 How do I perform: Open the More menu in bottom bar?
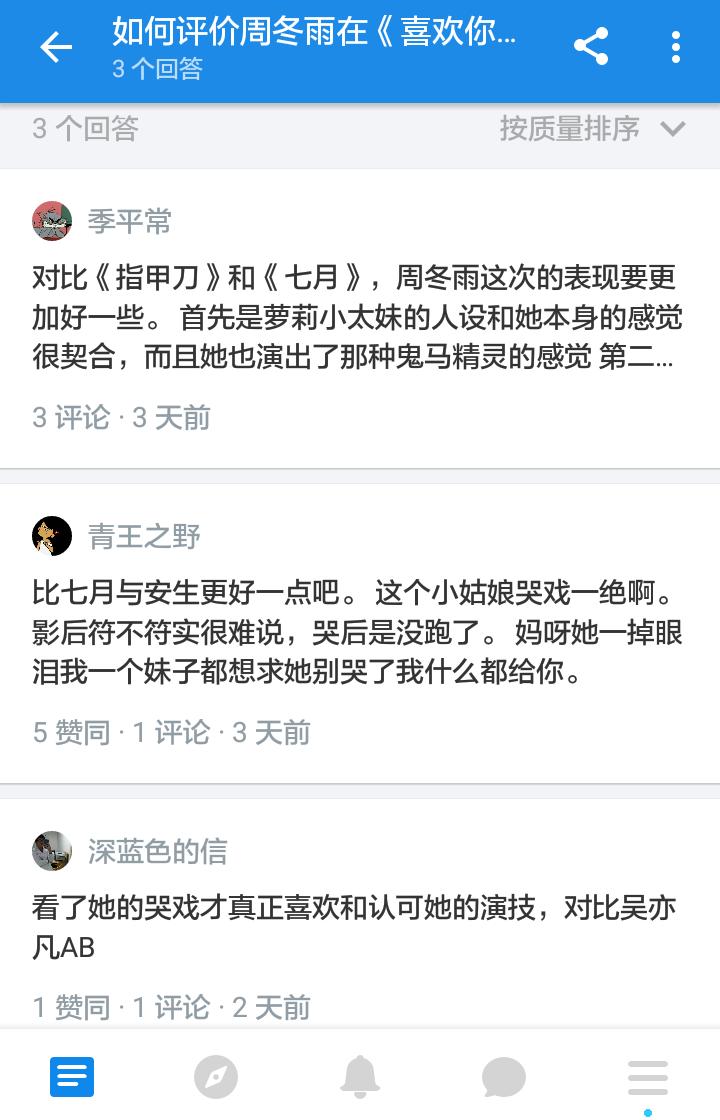coord(648,1077)
